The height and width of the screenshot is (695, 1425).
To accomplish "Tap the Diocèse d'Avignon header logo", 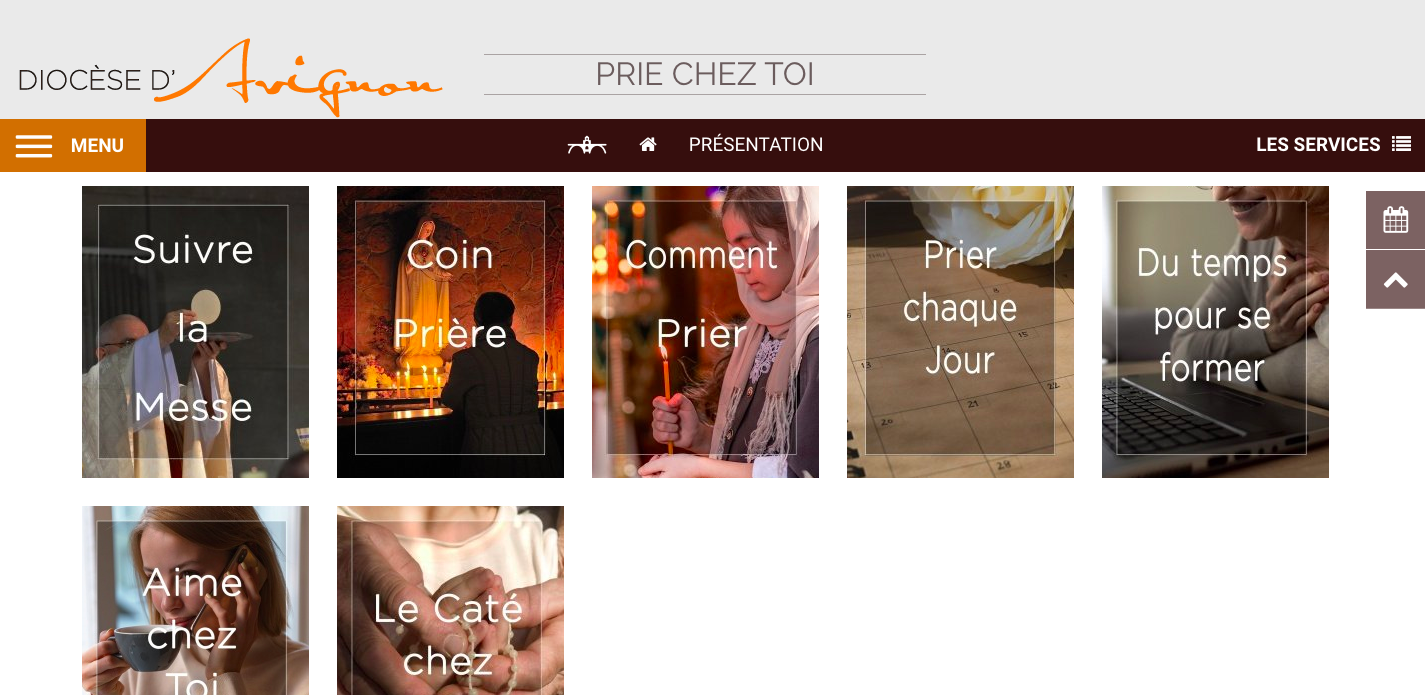I will 230,76.
